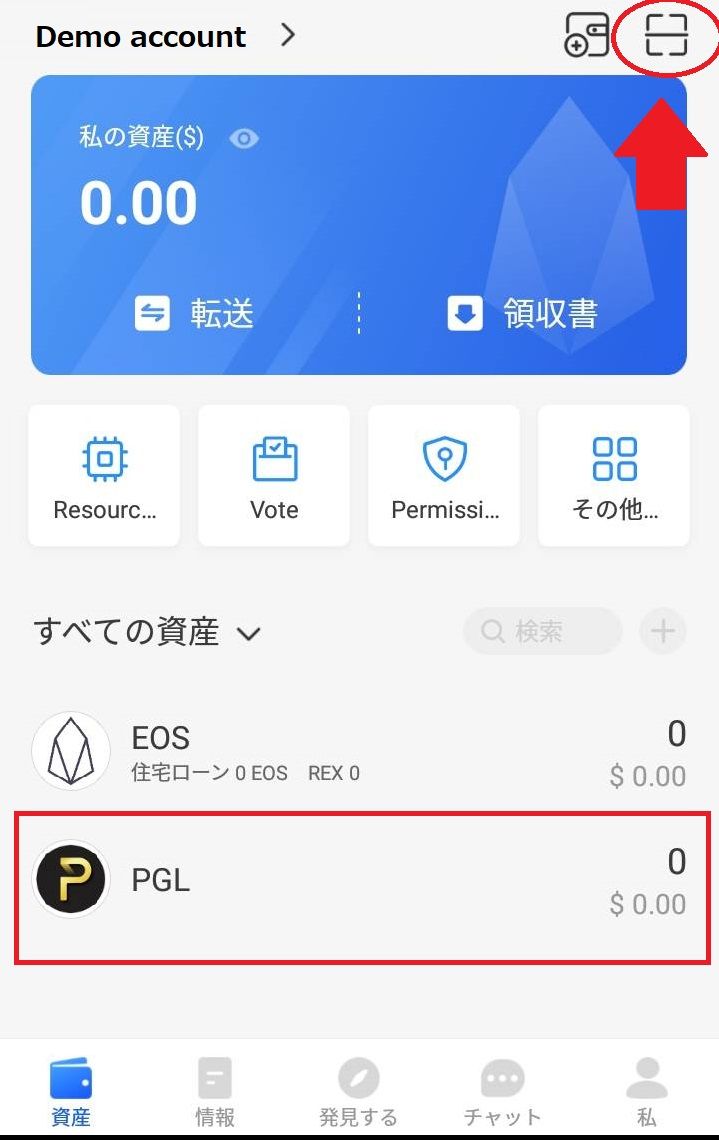Open the Permissions tile
Viewport: 719px width, 1140px height.
point(444,475)
